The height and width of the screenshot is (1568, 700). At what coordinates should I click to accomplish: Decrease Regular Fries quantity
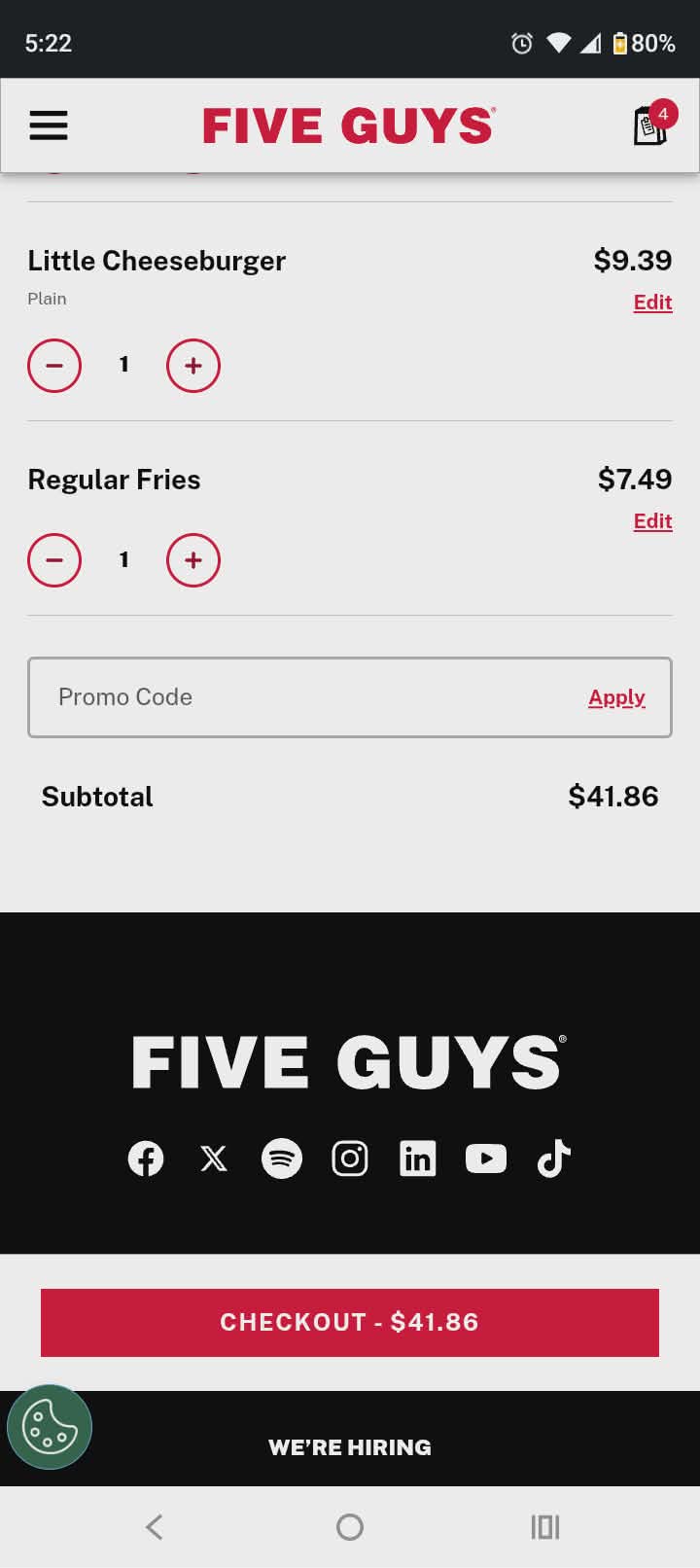(x=54, y=560)
